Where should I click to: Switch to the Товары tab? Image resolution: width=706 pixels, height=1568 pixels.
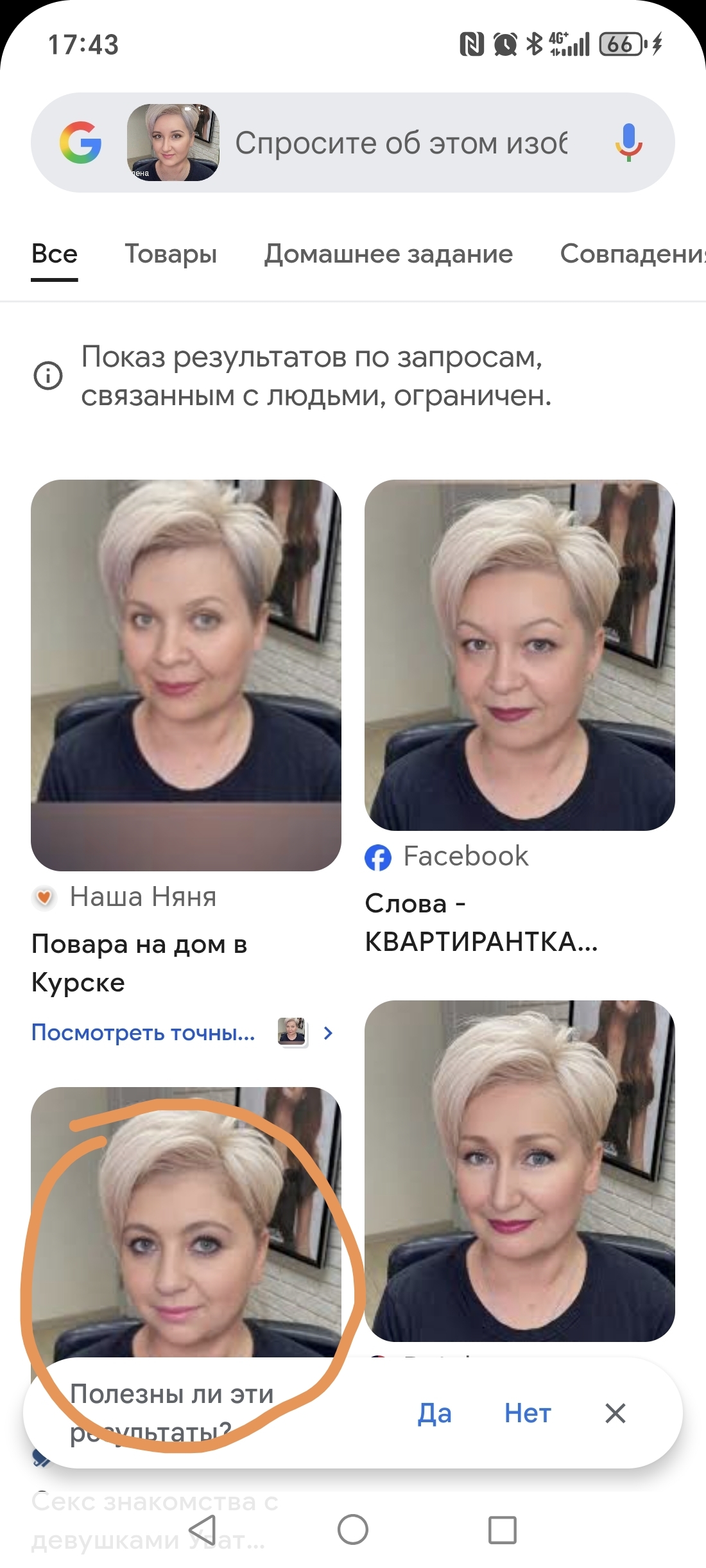click(171, 254)
